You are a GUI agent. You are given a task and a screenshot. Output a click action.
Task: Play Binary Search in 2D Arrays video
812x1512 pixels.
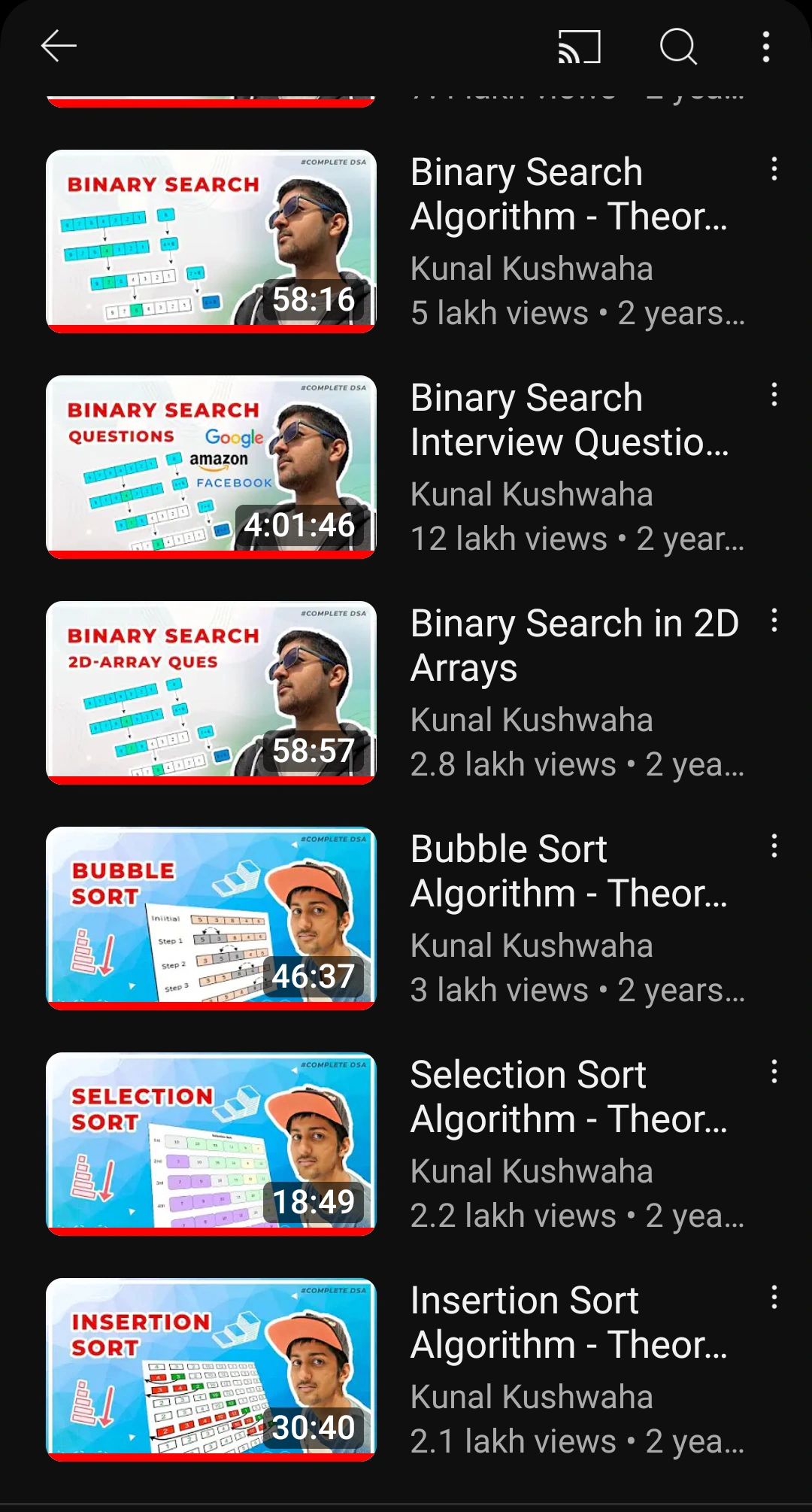point(211,692)
